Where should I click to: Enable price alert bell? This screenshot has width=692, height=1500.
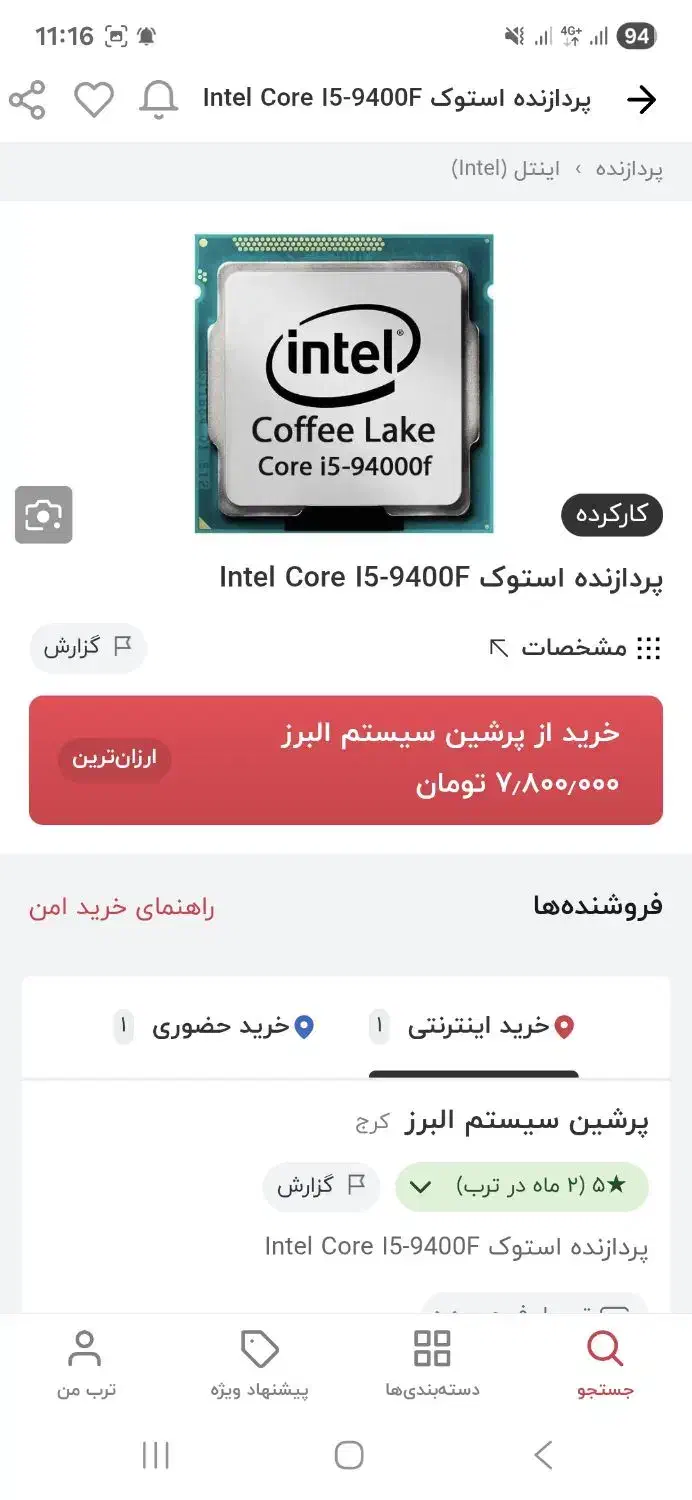[158, 100]
